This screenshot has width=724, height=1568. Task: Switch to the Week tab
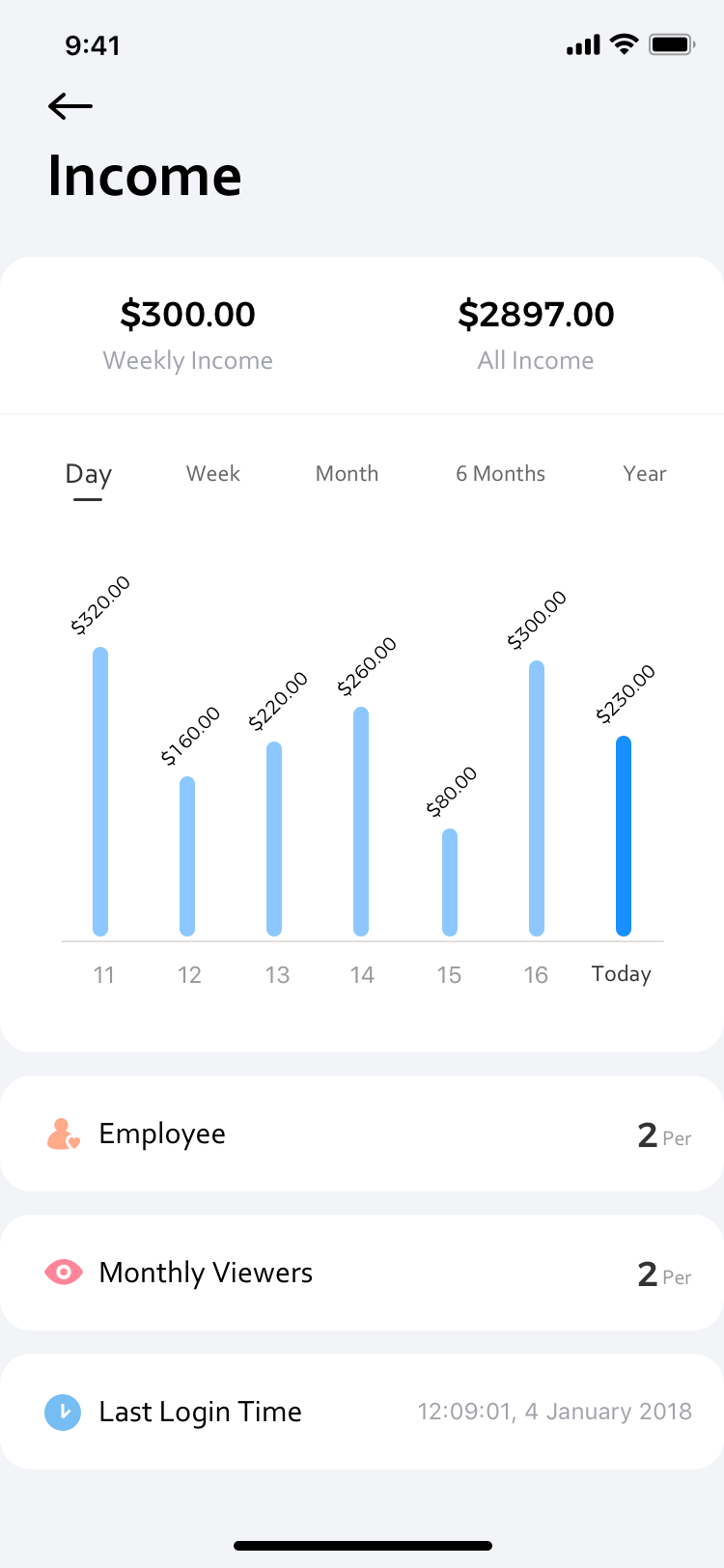(x=213, y=473)
